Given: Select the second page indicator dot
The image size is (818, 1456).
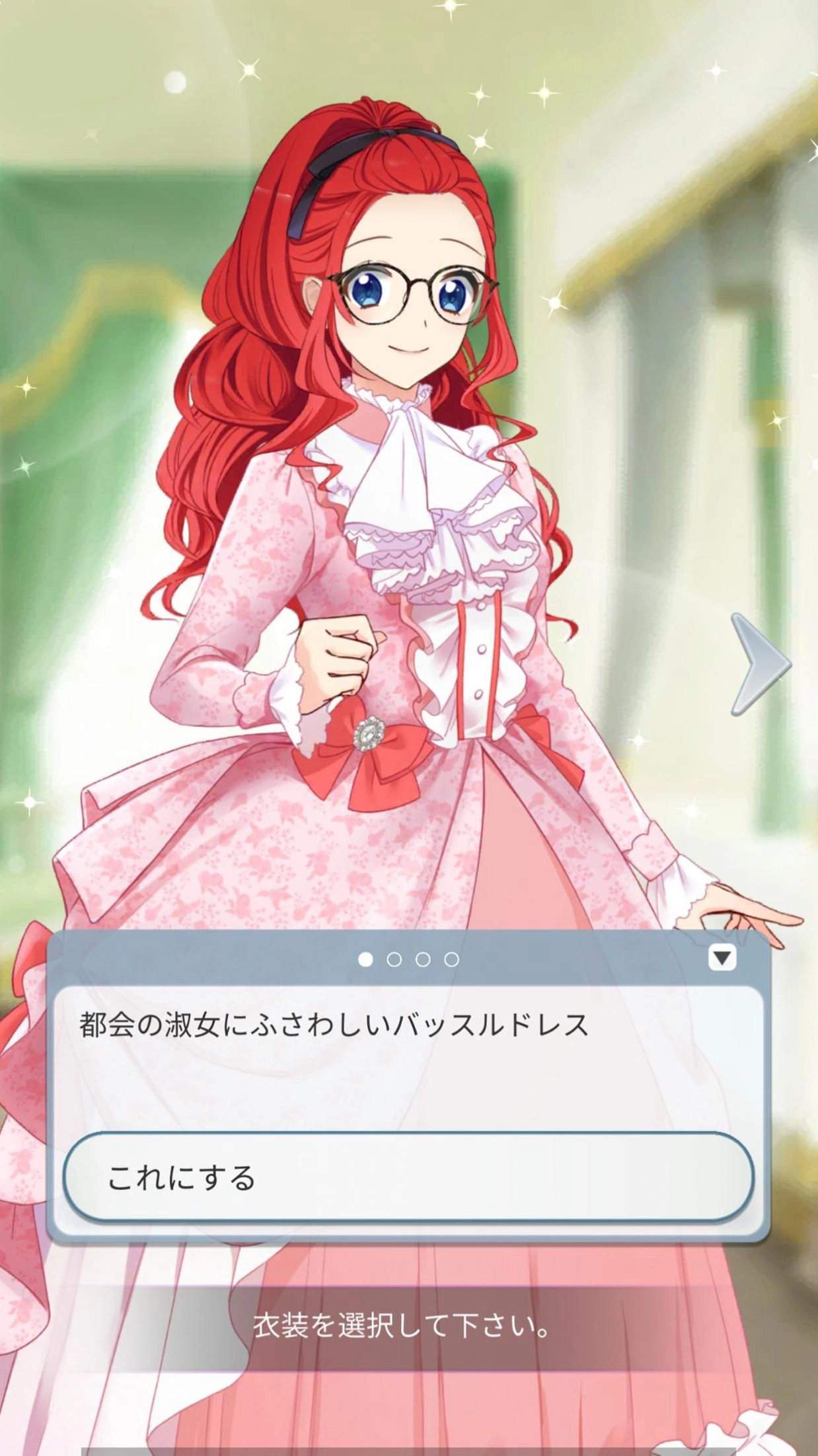Looking at the screenshot, I should click(394, 959).
